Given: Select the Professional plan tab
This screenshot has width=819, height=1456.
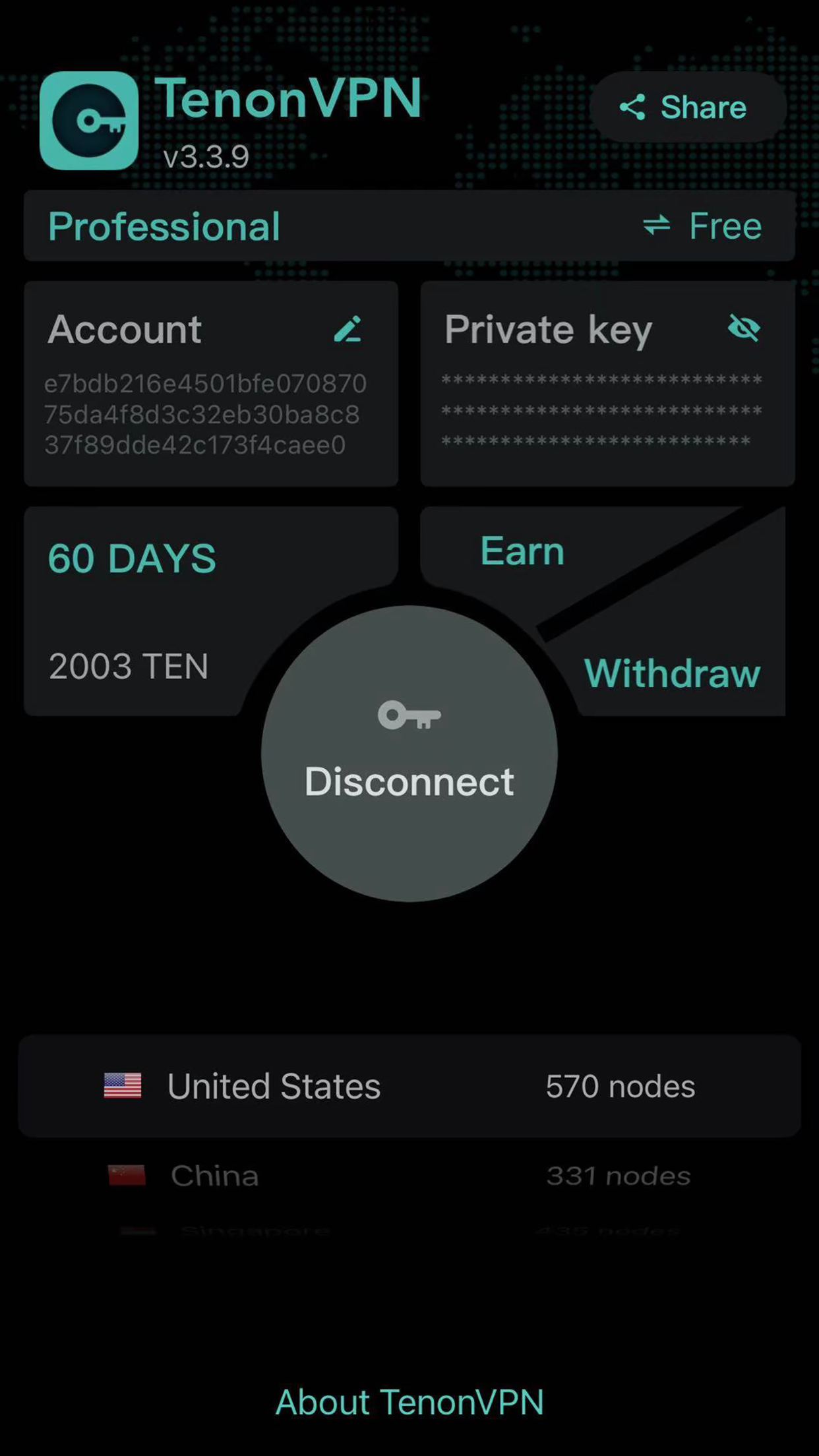Looking at the screenshot, I should point(164,226).
